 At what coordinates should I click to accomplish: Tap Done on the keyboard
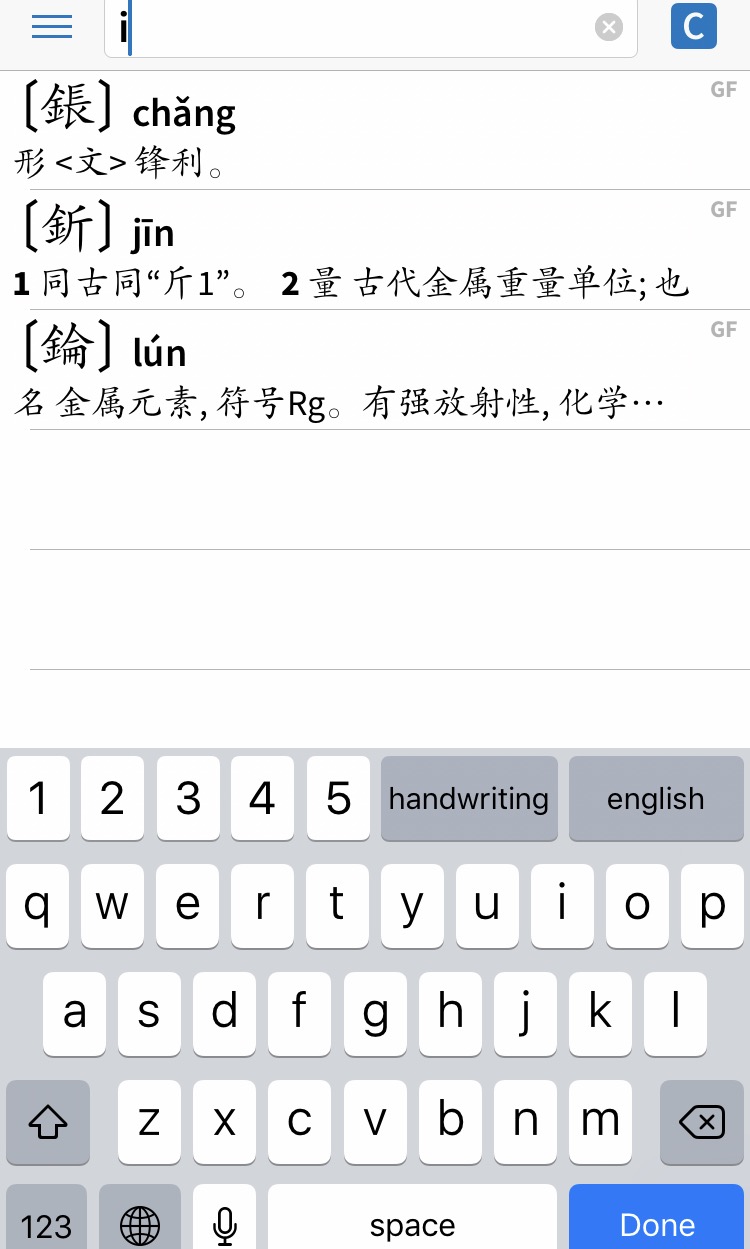point(657,1220)
